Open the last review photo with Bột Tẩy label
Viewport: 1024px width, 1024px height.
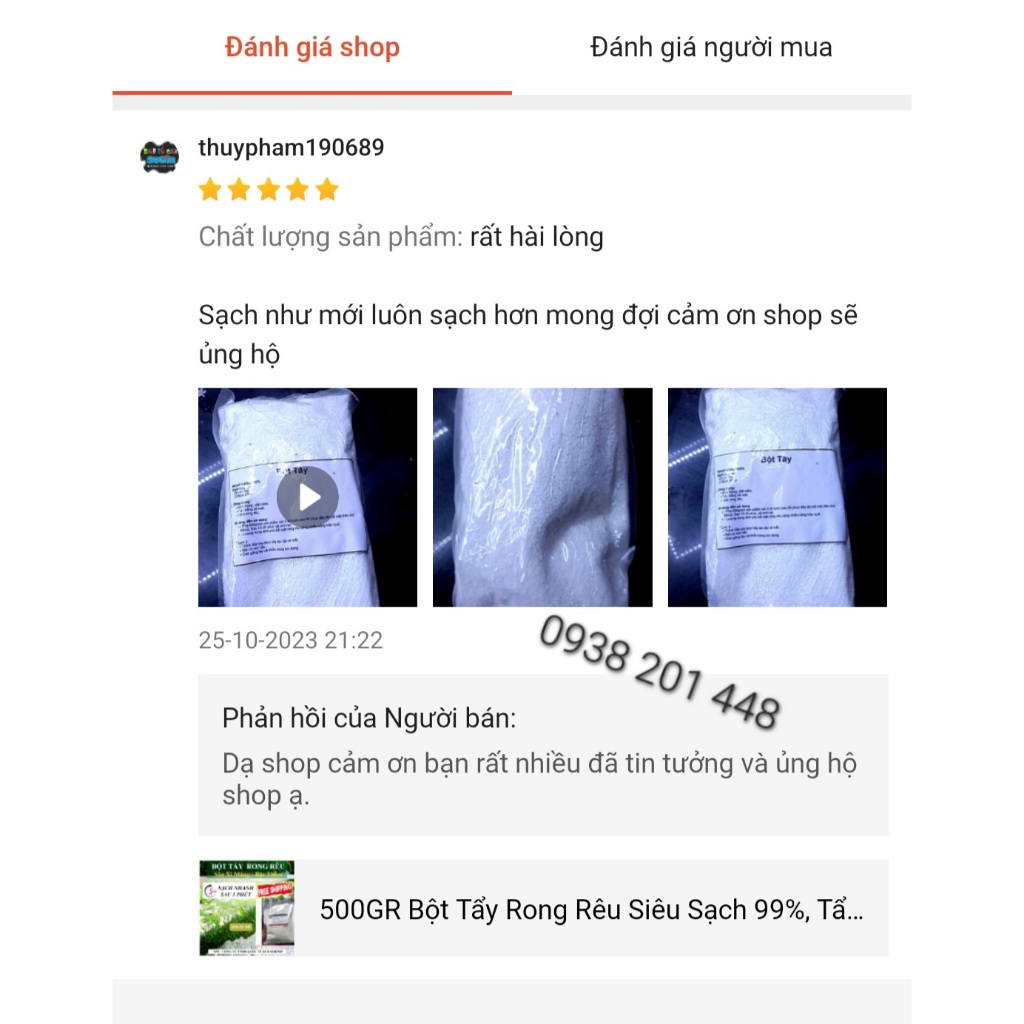(777, 497)
